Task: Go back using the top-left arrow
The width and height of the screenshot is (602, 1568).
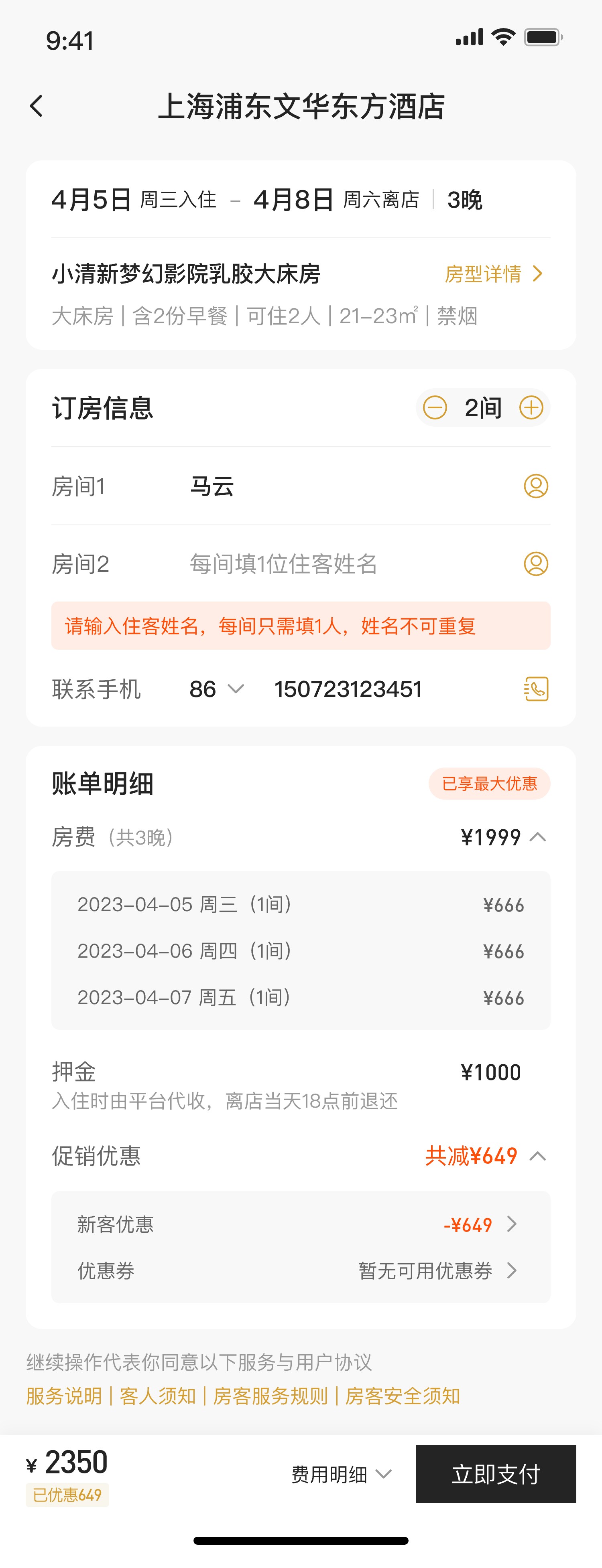Action: click(x=37, y=106)
